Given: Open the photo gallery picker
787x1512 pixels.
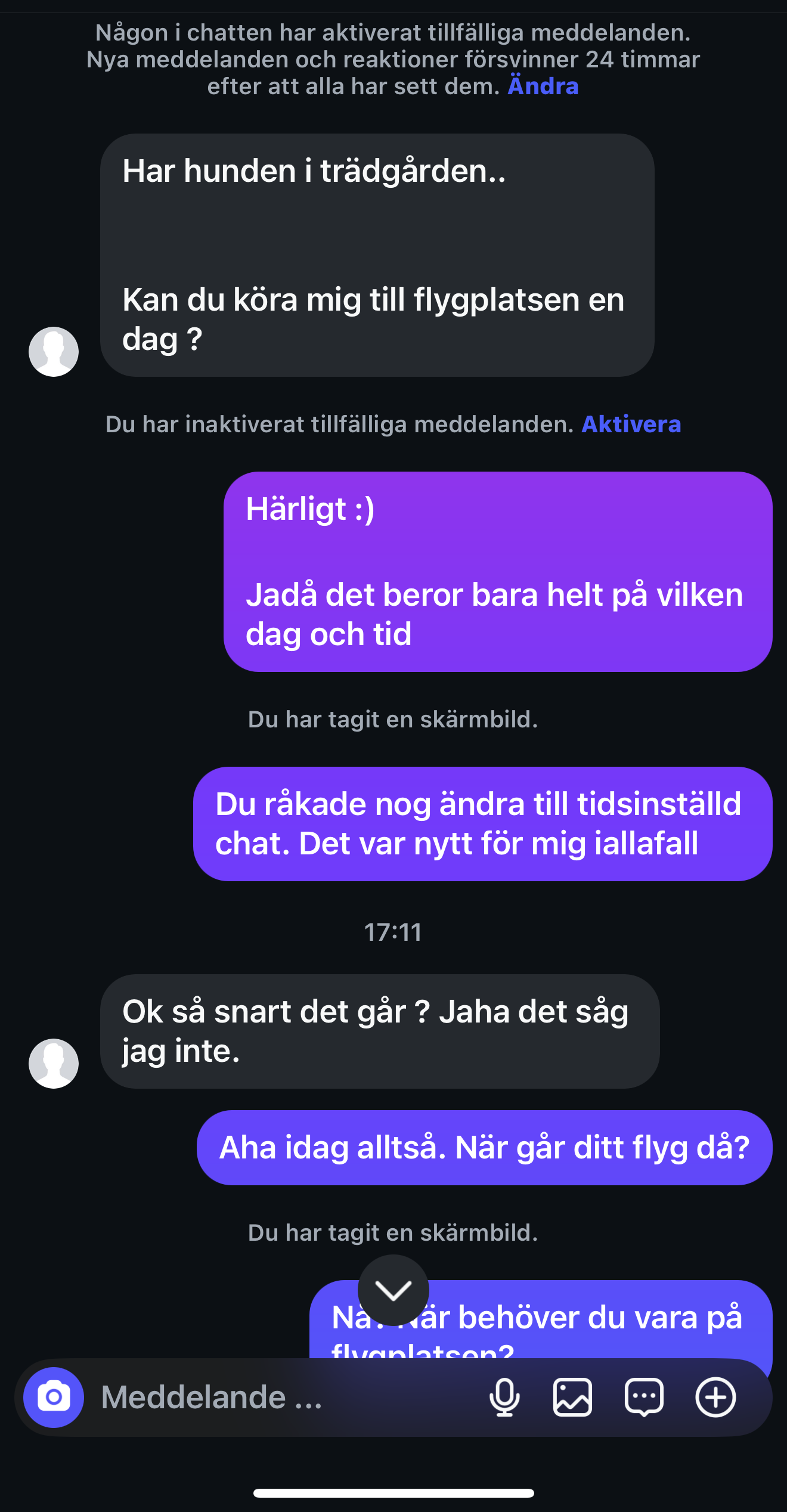Looking at the screenshot, I should (x=572, y=1397).
